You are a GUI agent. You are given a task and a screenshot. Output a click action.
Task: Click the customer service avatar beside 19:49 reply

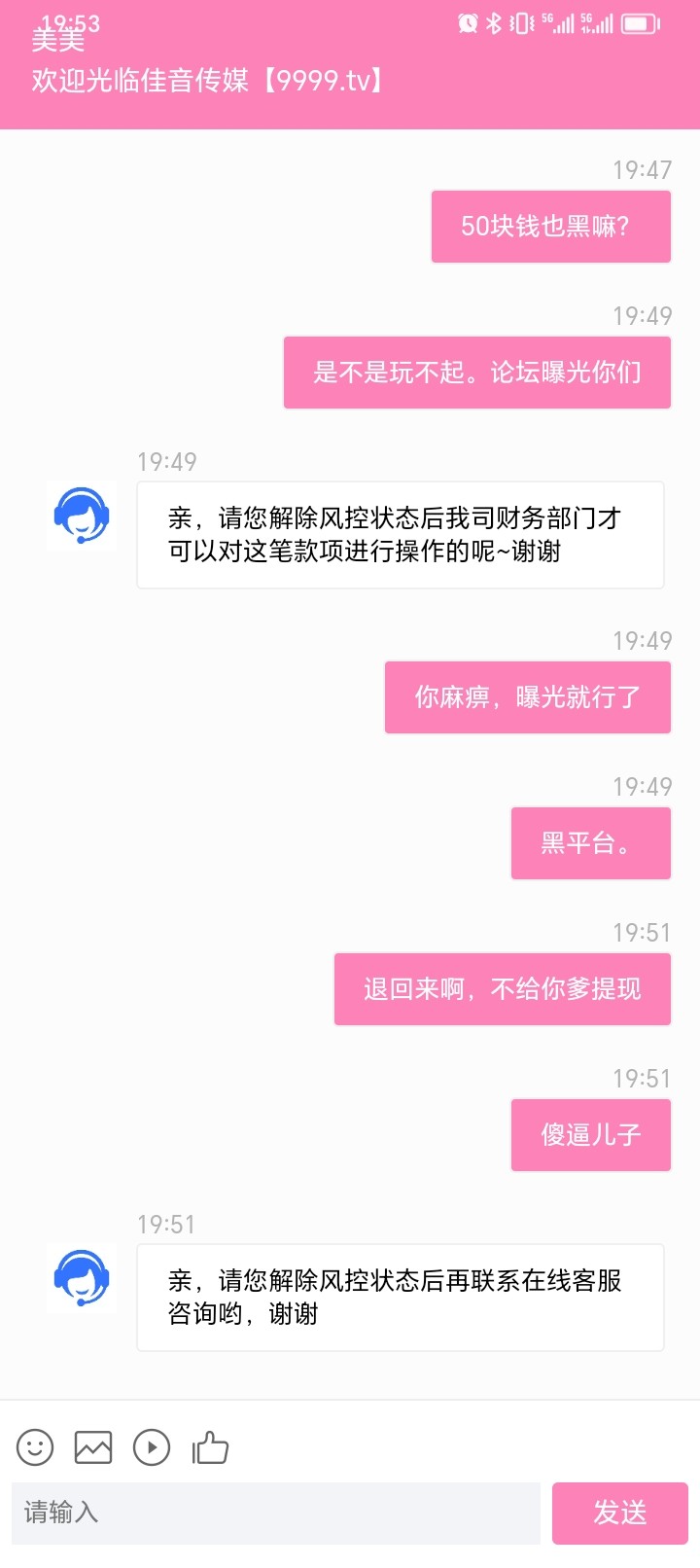point(82,516)
